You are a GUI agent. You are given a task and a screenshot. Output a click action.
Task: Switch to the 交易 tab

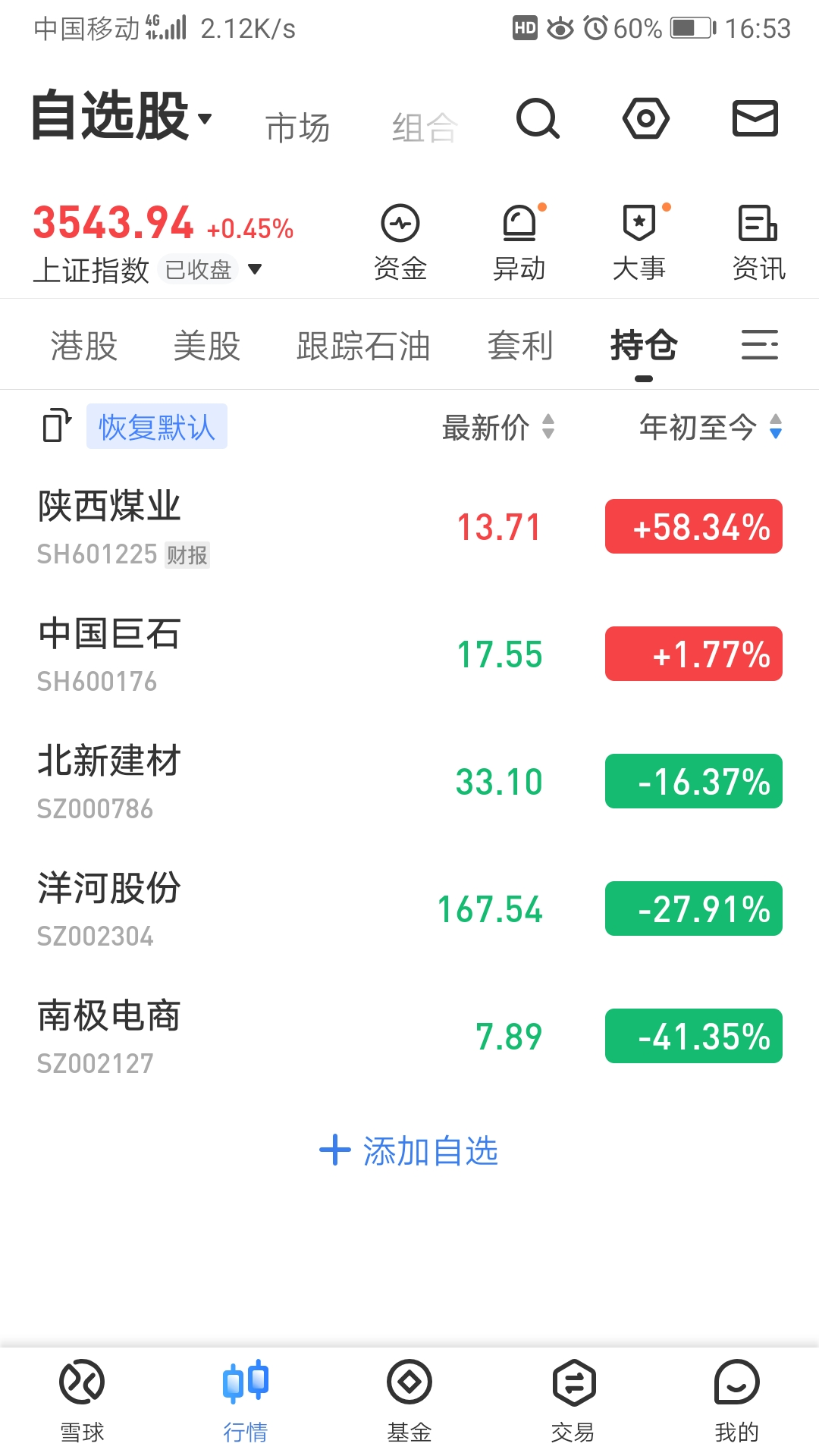pos(573,1400)
